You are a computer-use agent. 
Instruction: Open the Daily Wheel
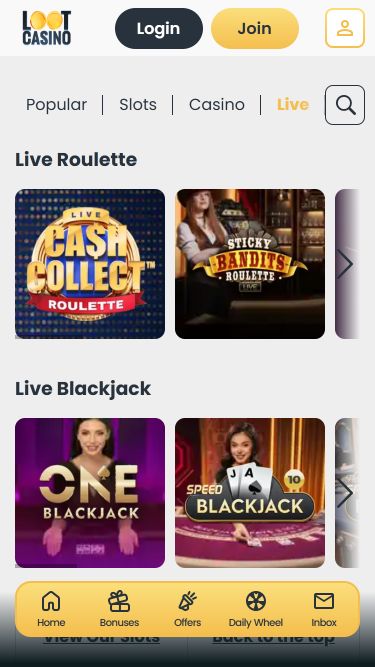[x=256, y=609]
